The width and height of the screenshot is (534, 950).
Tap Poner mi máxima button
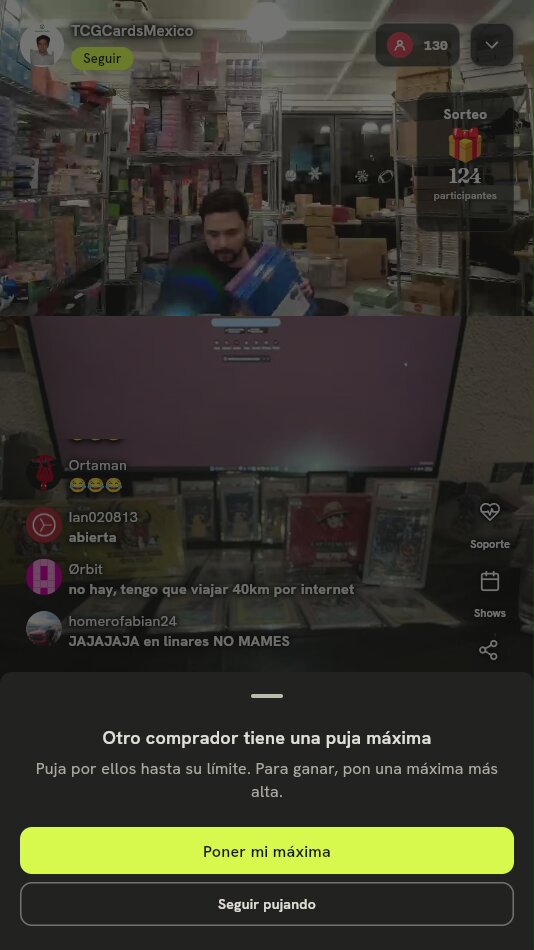point(267,851)
